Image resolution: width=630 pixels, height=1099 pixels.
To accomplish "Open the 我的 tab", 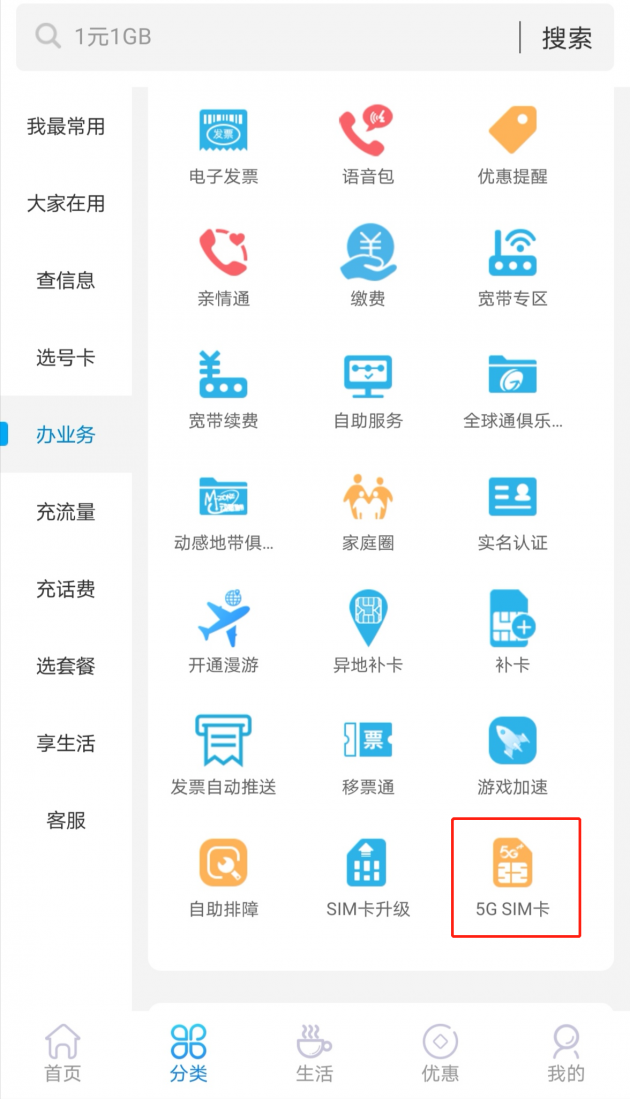I will (x=566, y=1053).
